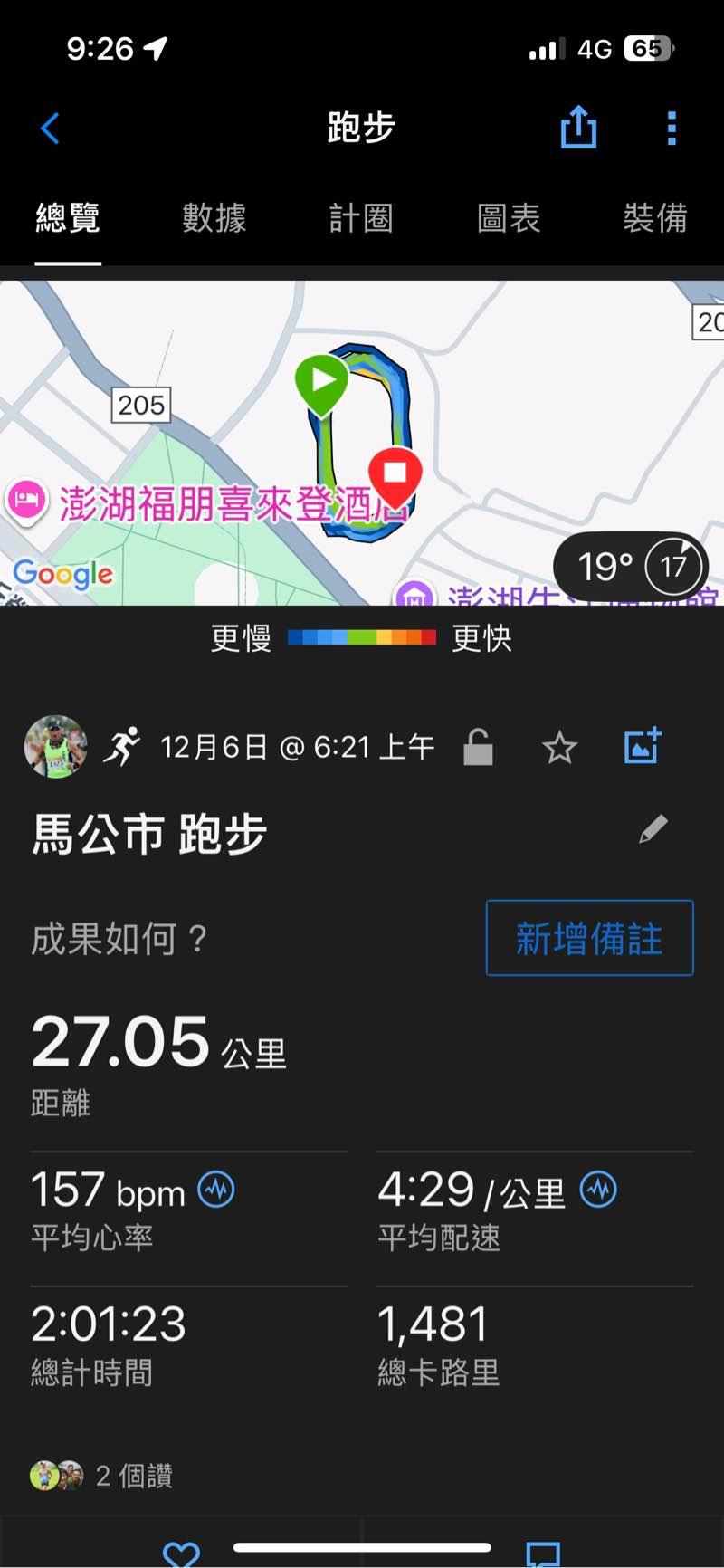The height and width of the screenshot is (1568, 724).
Task: Select the 裝備 tab
Action: 655,218
